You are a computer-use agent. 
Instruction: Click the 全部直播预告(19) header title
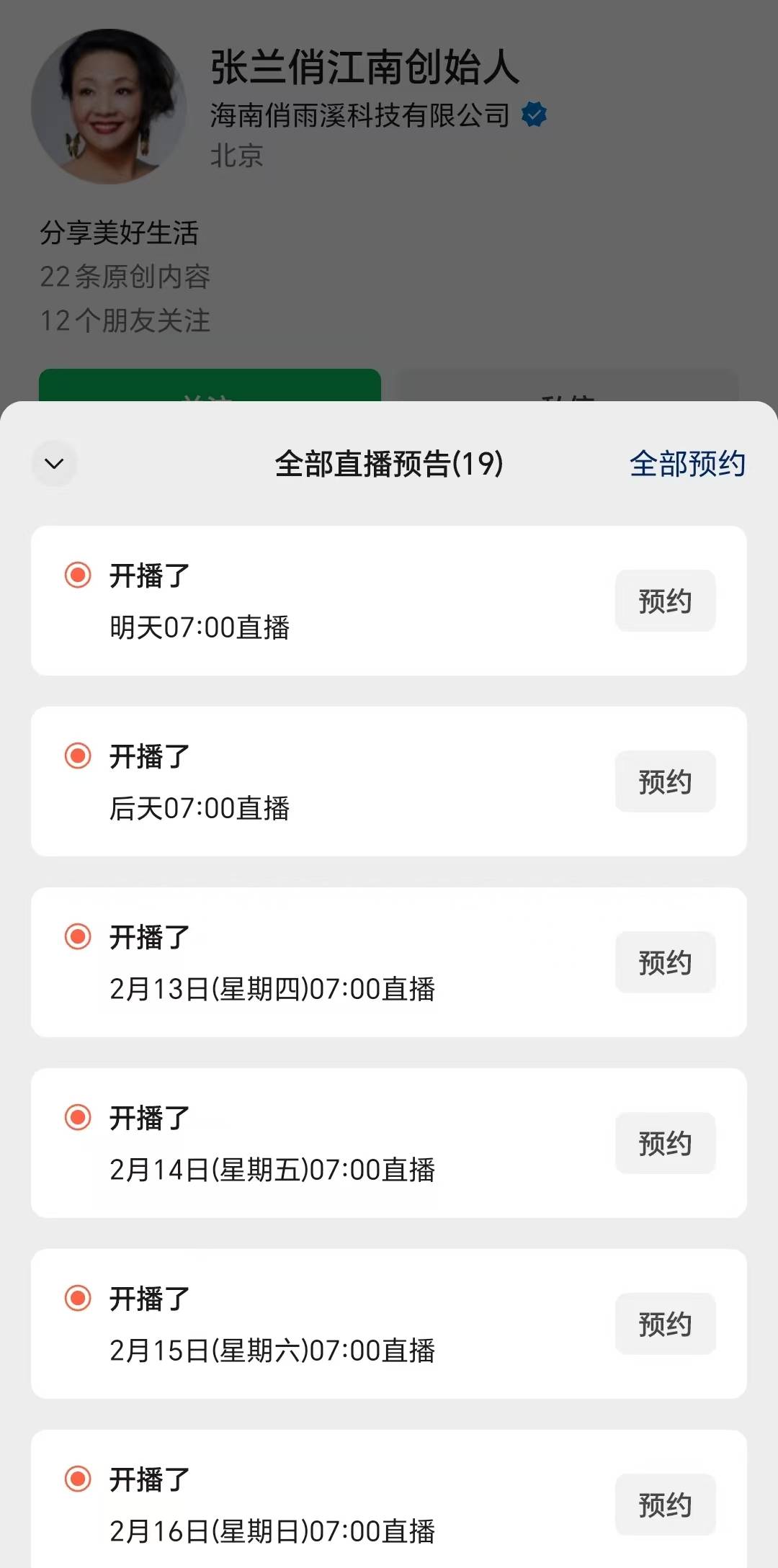389,465
